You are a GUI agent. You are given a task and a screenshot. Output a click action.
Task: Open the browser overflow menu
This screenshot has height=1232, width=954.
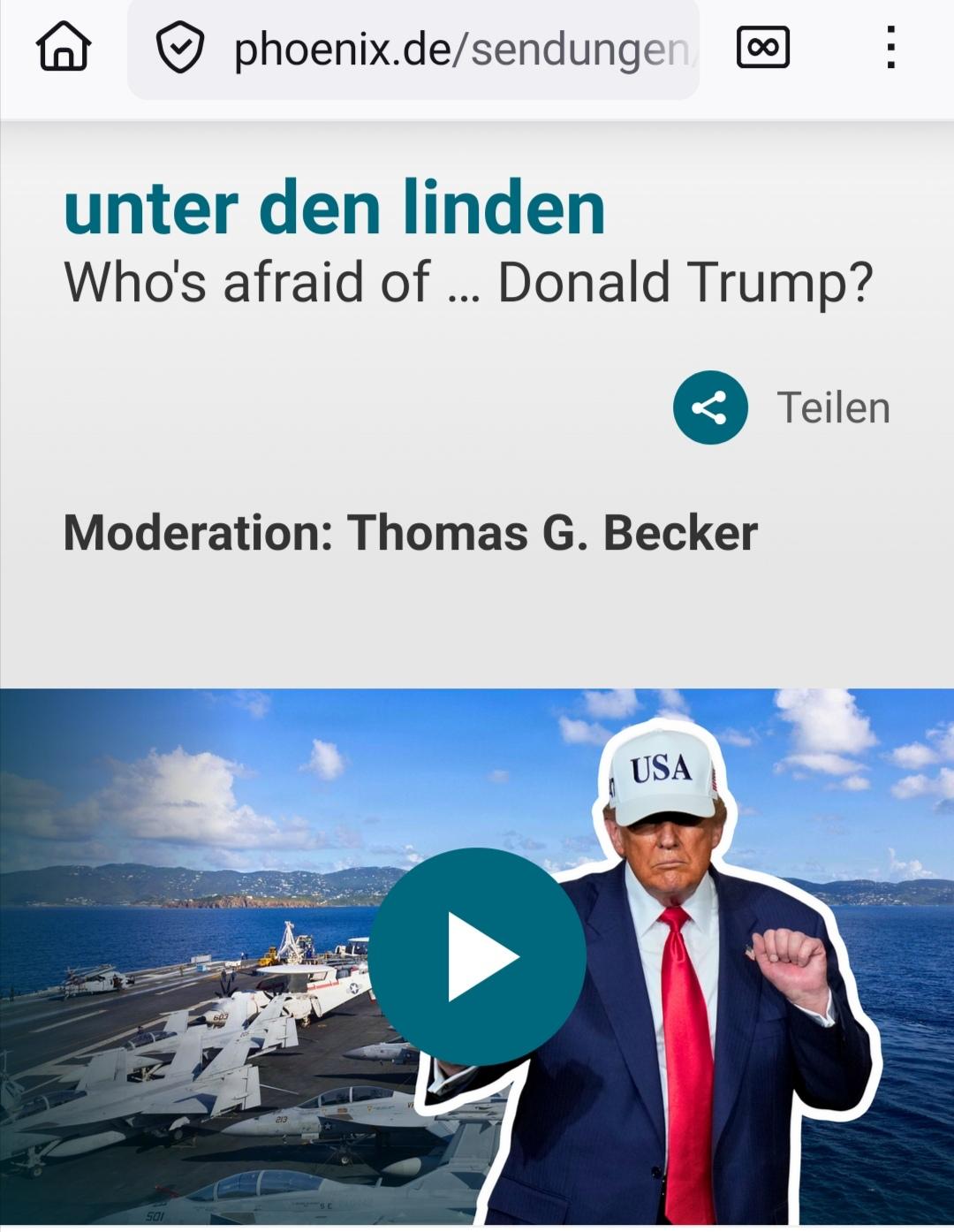[x=890, y=48]
